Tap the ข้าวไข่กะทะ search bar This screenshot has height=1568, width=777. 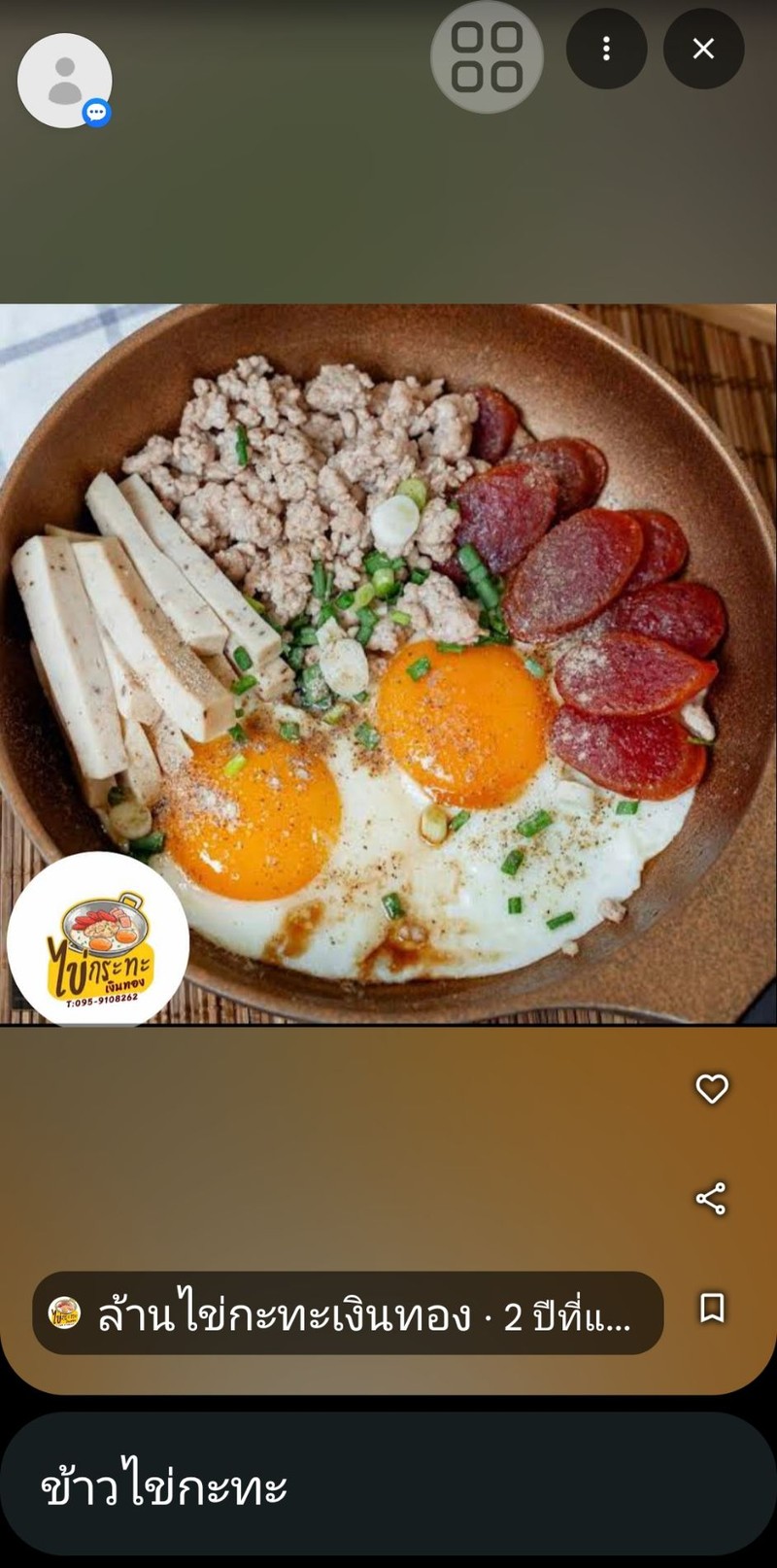click(388, 1484)
